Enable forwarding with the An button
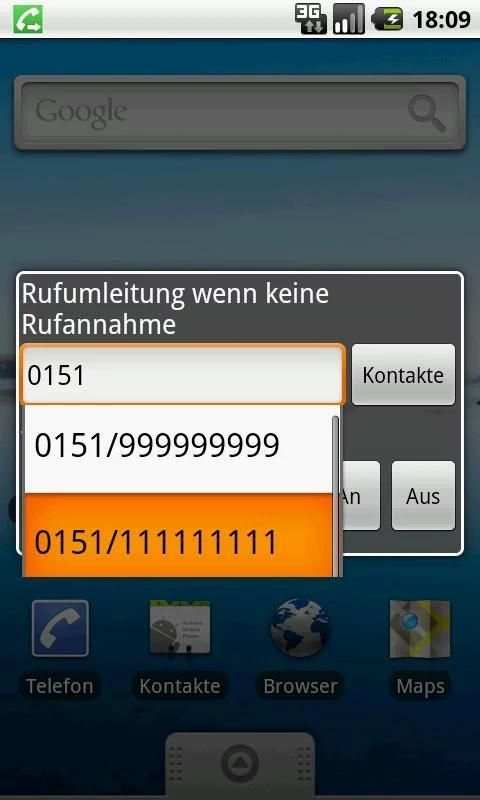 [x=360, y=495]
